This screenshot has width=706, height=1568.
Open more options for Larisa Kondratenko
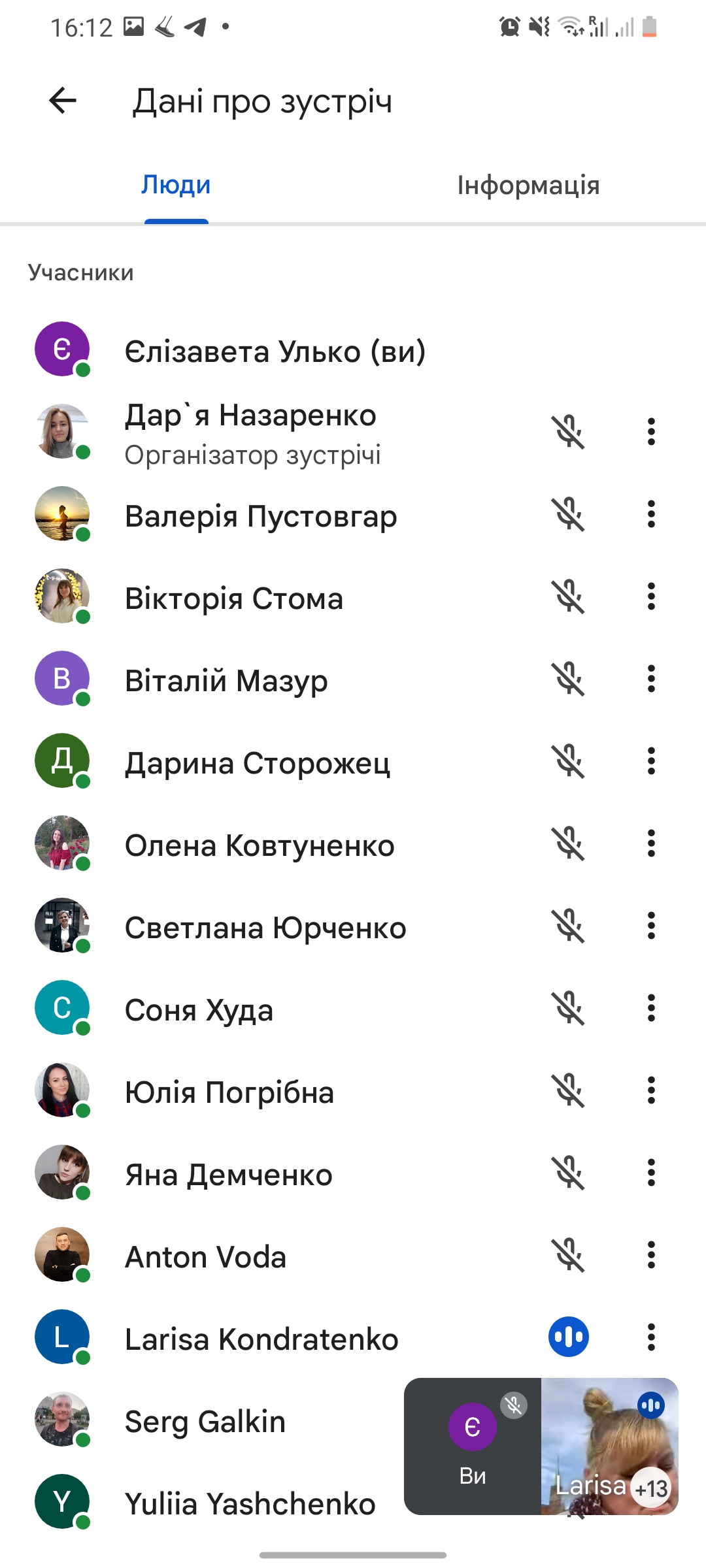pyautogui.click(x=651, y=1337)
